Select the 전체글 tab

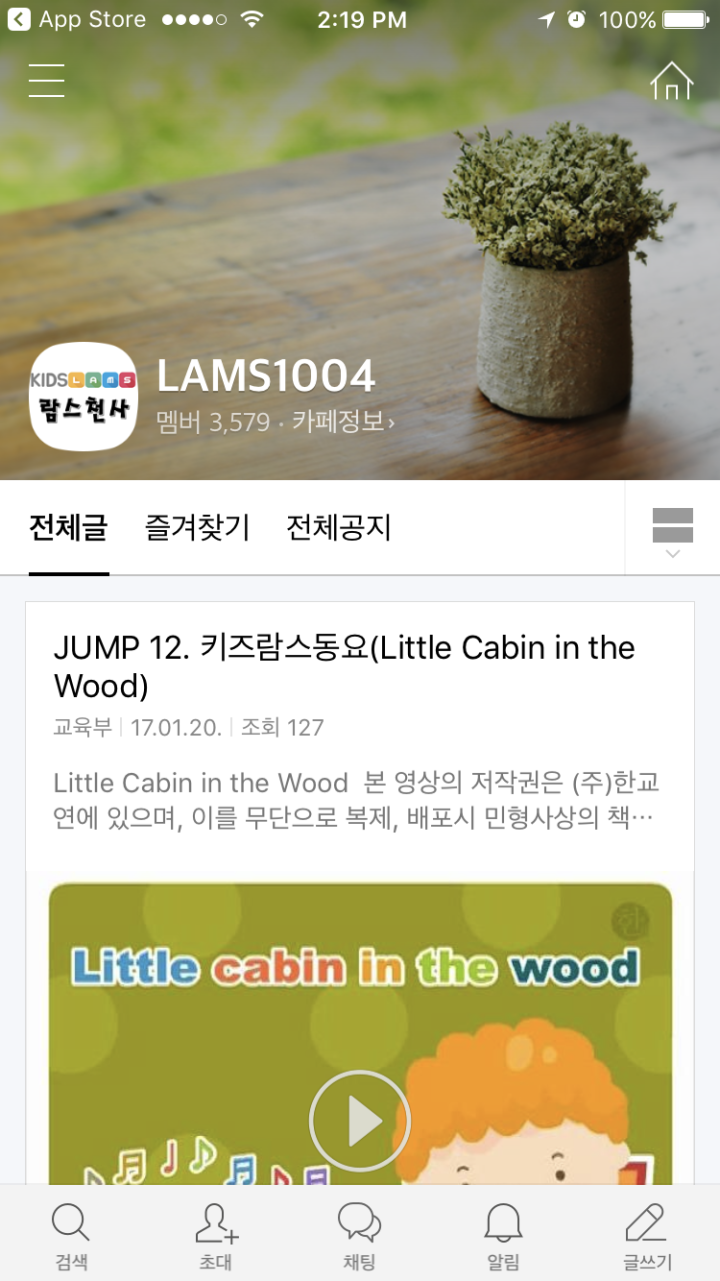click(68, 527)
